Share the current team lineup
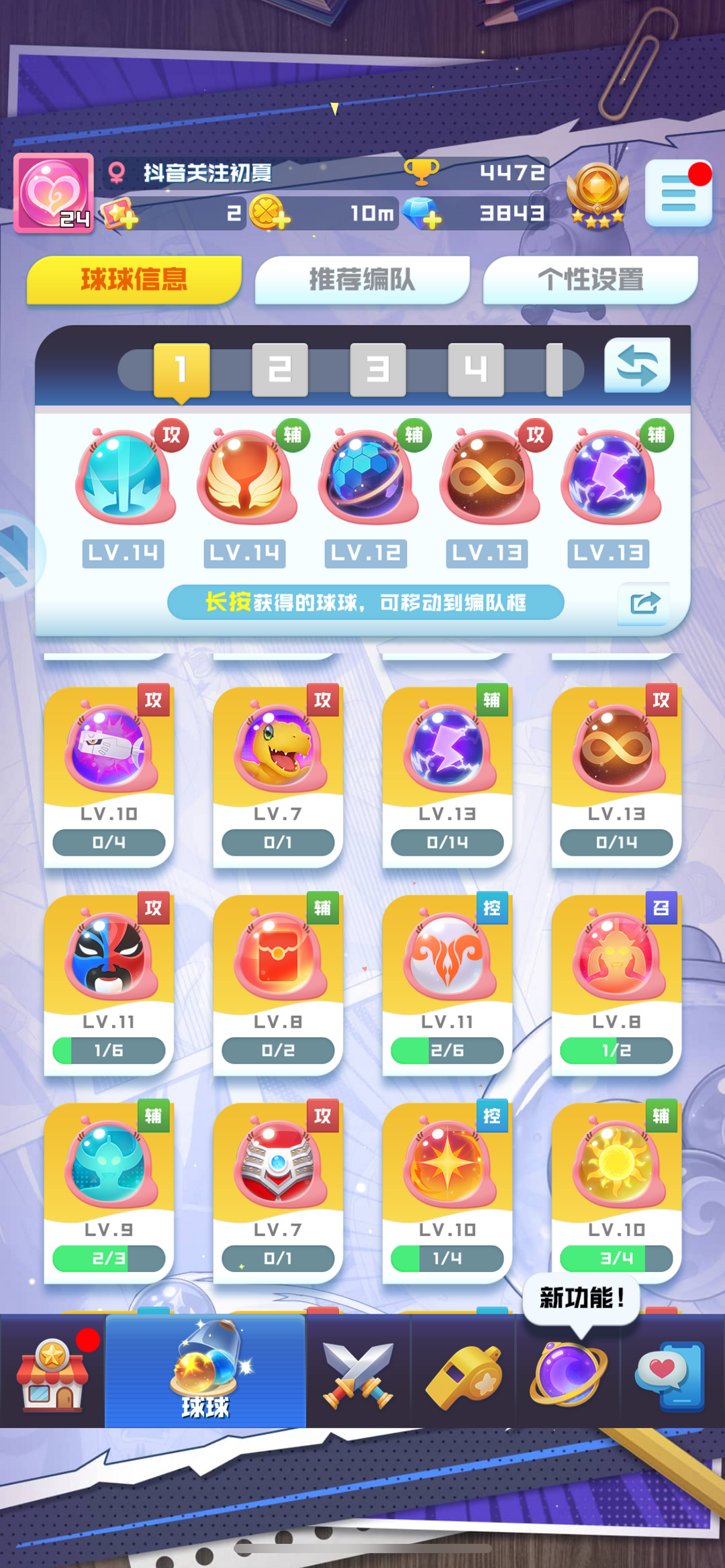725x1568 pixels. point(644,603)
